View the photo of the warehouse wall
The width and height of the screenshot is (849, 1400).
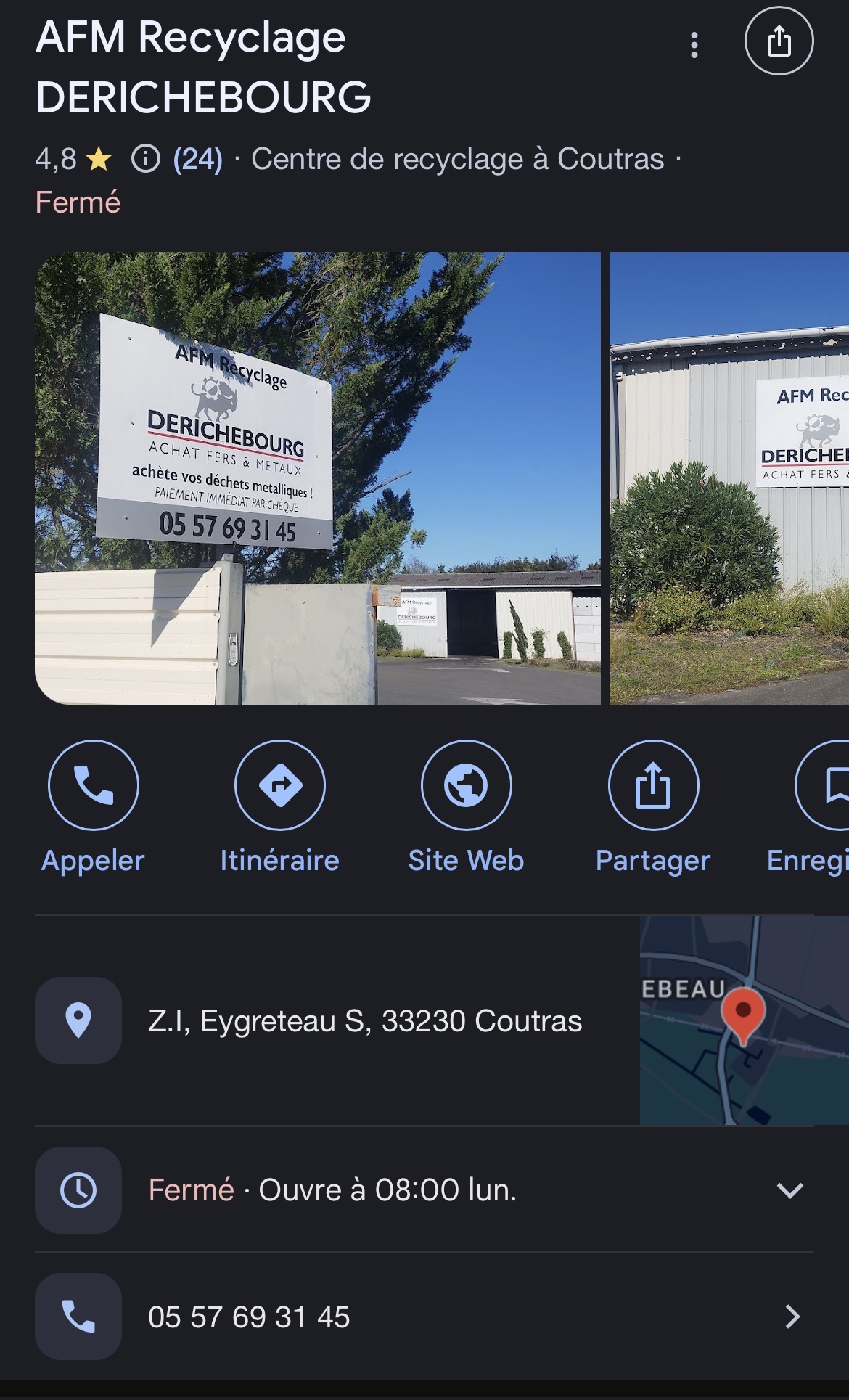click(x=729, y=478)
